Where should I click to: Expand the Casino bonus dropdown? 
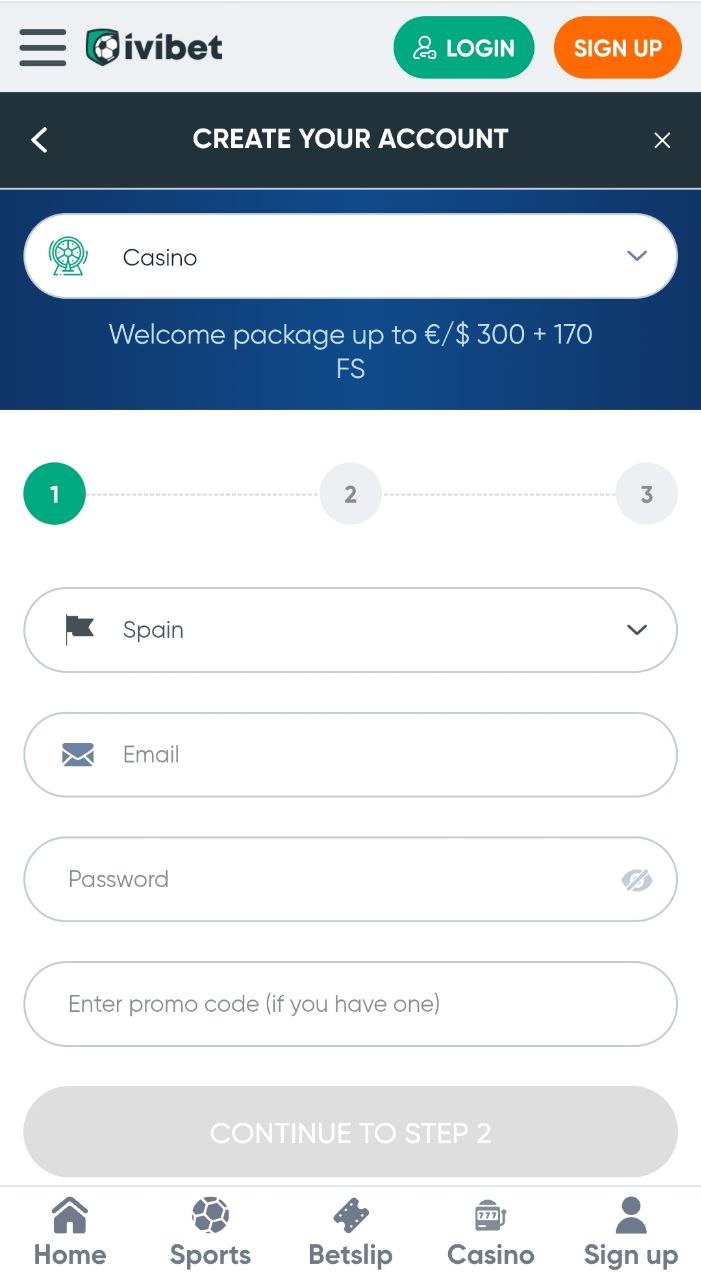point(350,256)
